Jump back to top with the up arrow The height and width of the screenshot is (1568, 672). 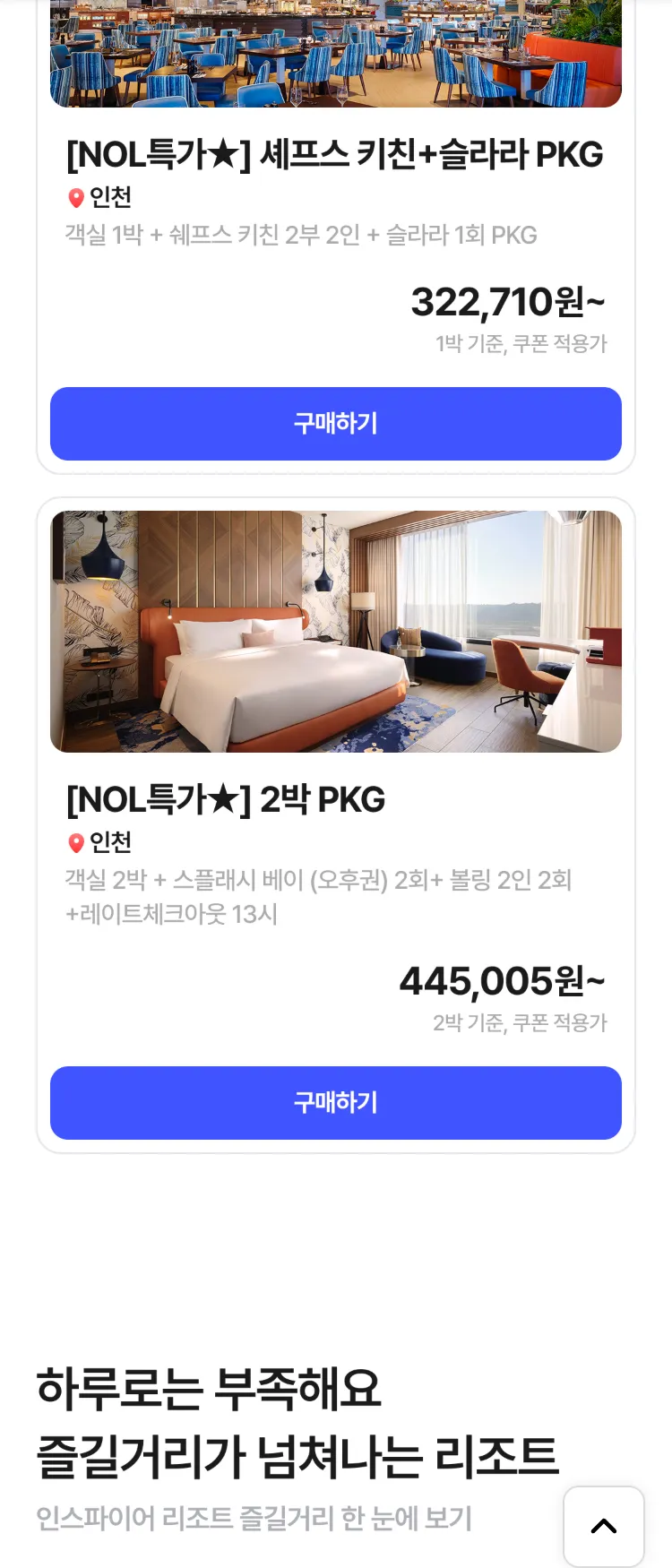point(603,1526)
